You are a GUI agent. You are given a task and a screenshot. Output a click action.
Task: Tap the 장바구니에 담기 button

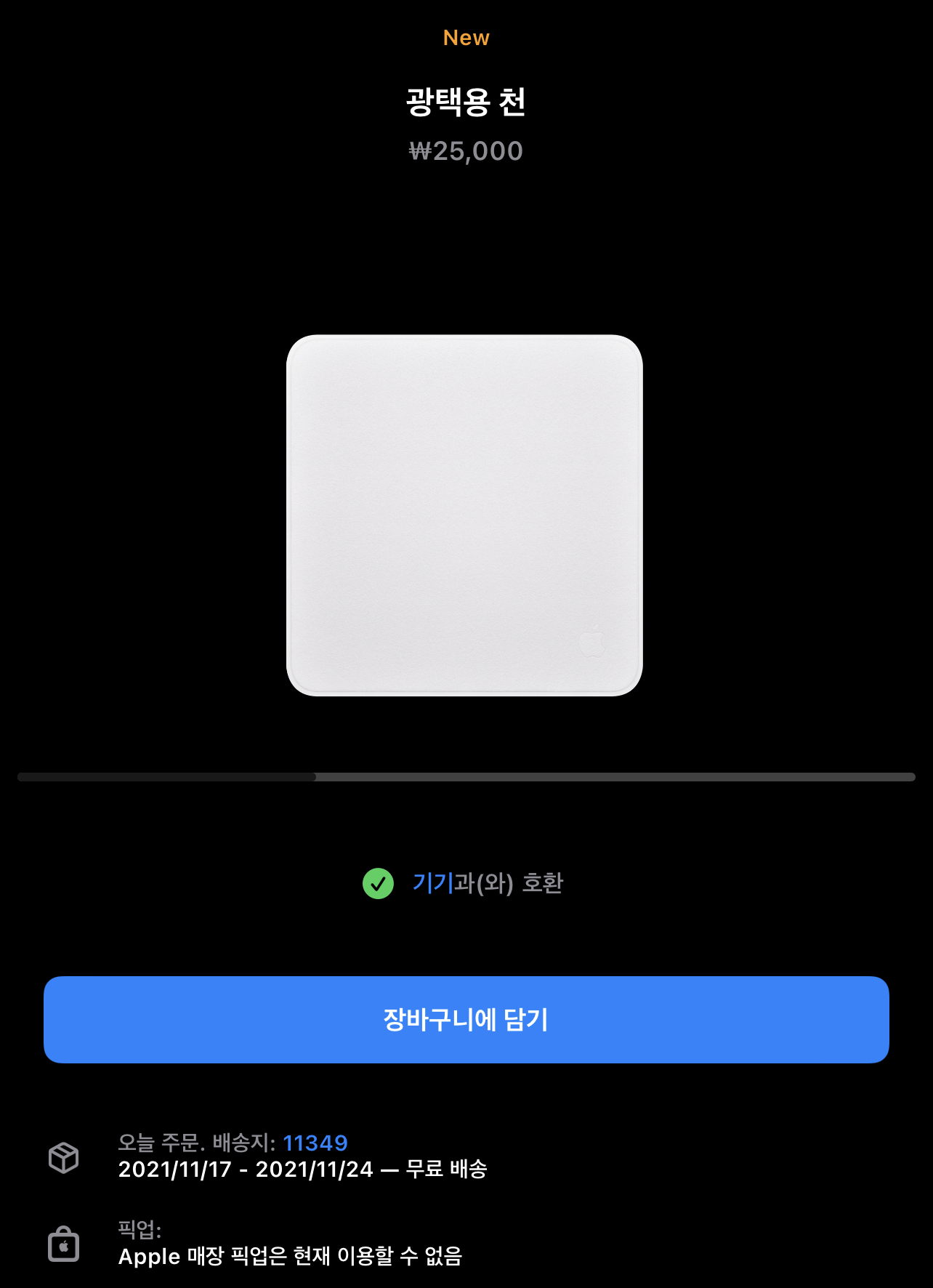click(x=466, y=1019)
